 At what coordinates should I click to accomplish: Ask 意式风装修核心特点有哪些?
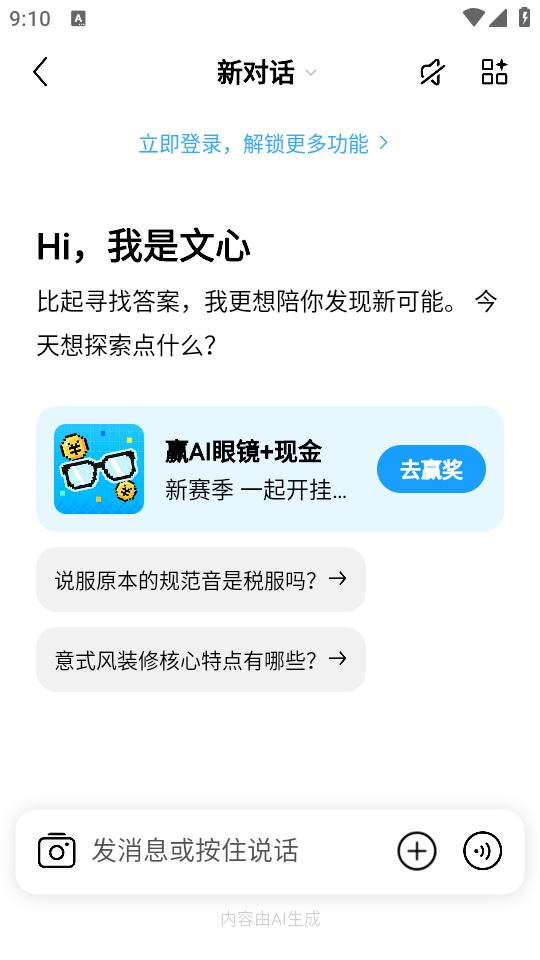(x=201, y=659)
